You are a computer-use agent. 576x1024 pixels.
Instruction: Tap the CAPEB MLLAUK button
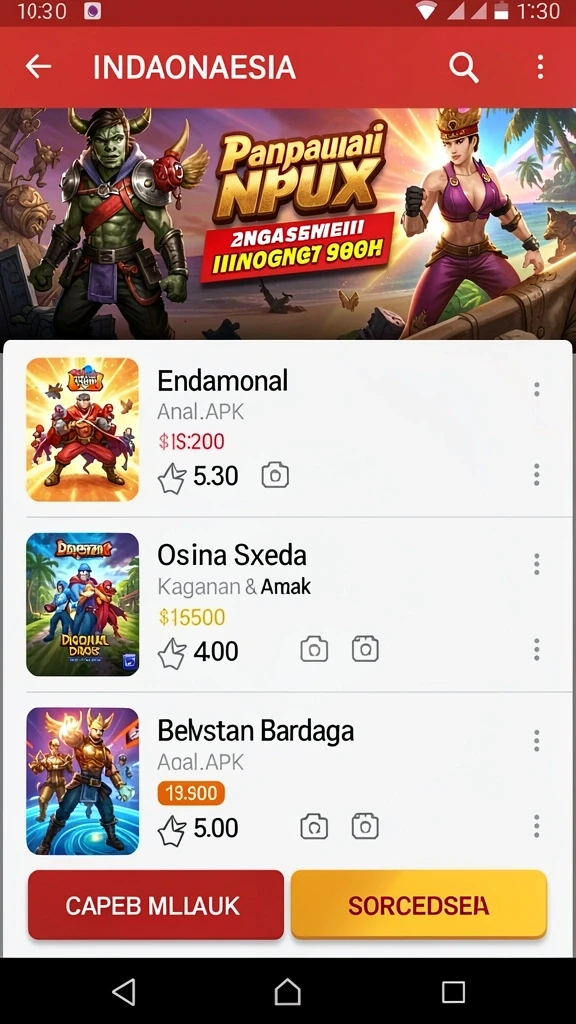pyautogui.click(x=156, y=905)
